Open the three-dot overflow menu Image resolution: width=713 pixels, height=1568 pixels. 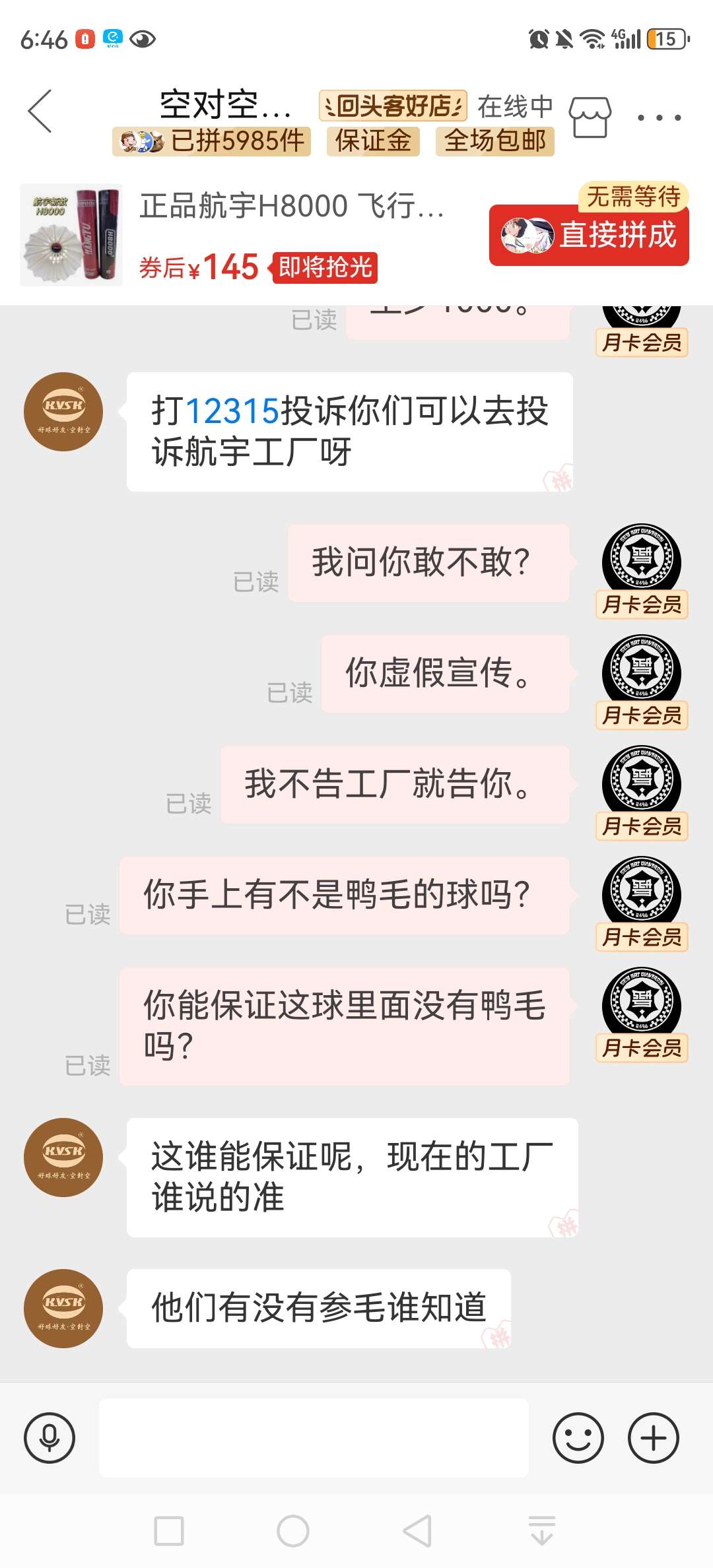(x=658, y=118)
